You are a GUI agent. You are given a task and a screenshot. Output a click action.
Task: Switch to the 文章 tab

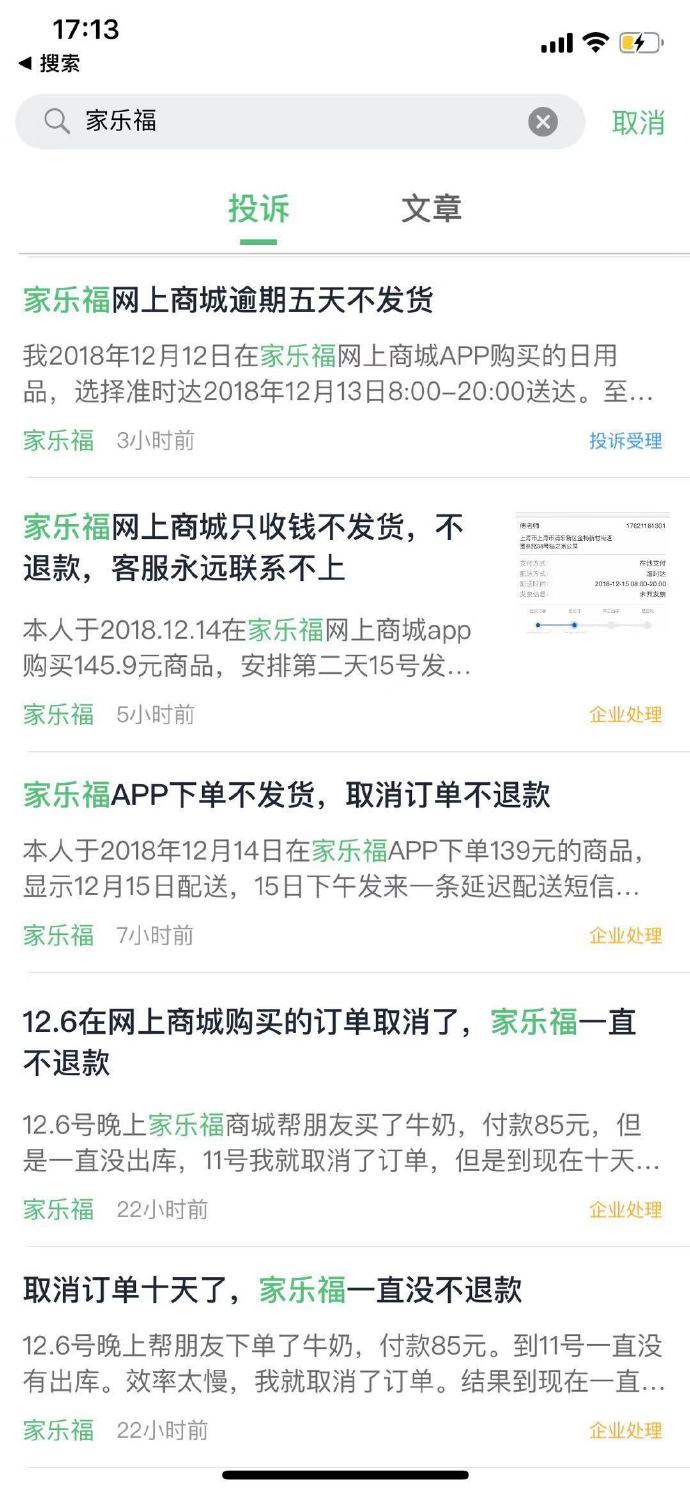(x=431, y=209)
